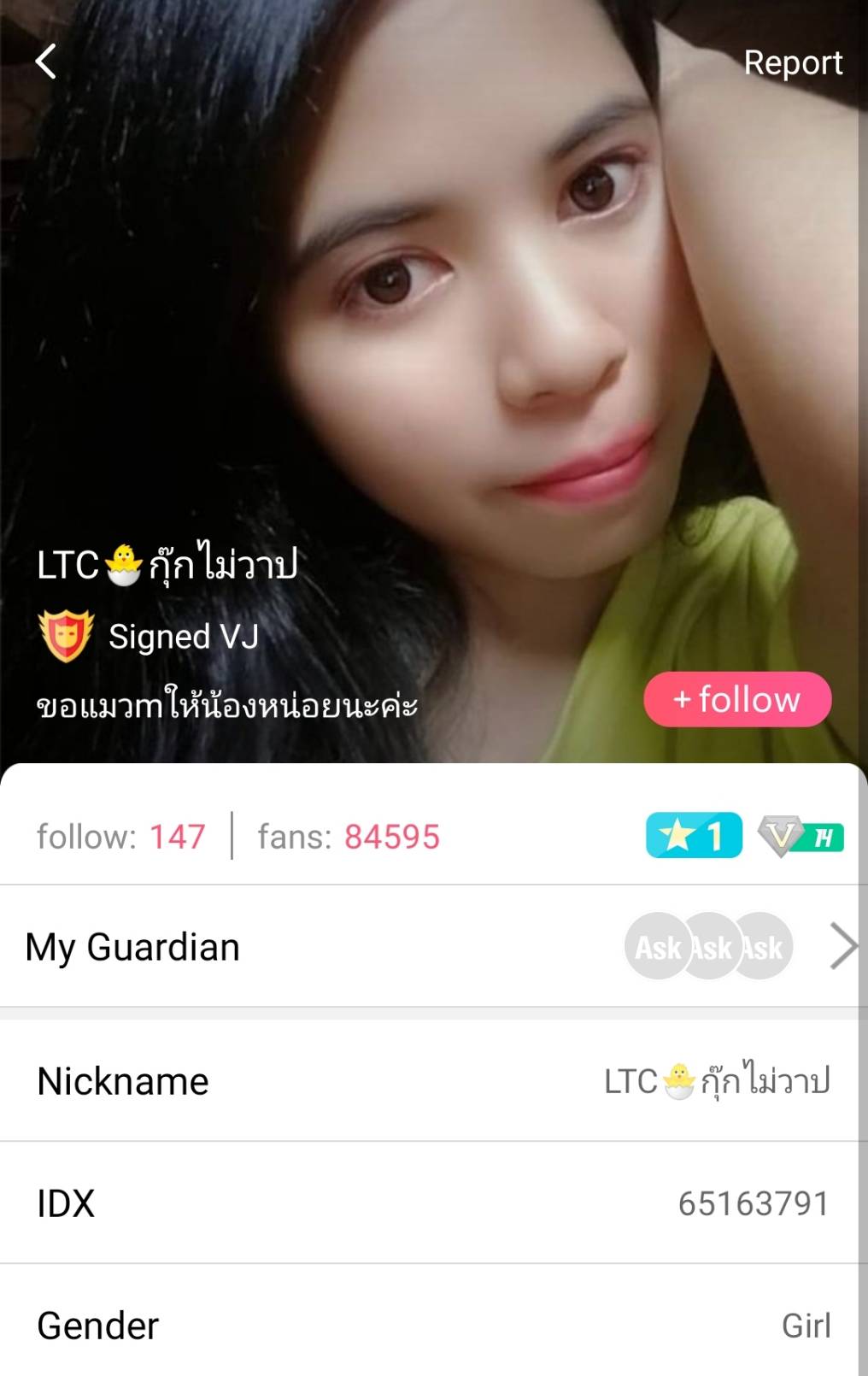Follow this signed VJ
Image resolution: width=868 pixels, height=1376 pixels.
coord(736,699)
